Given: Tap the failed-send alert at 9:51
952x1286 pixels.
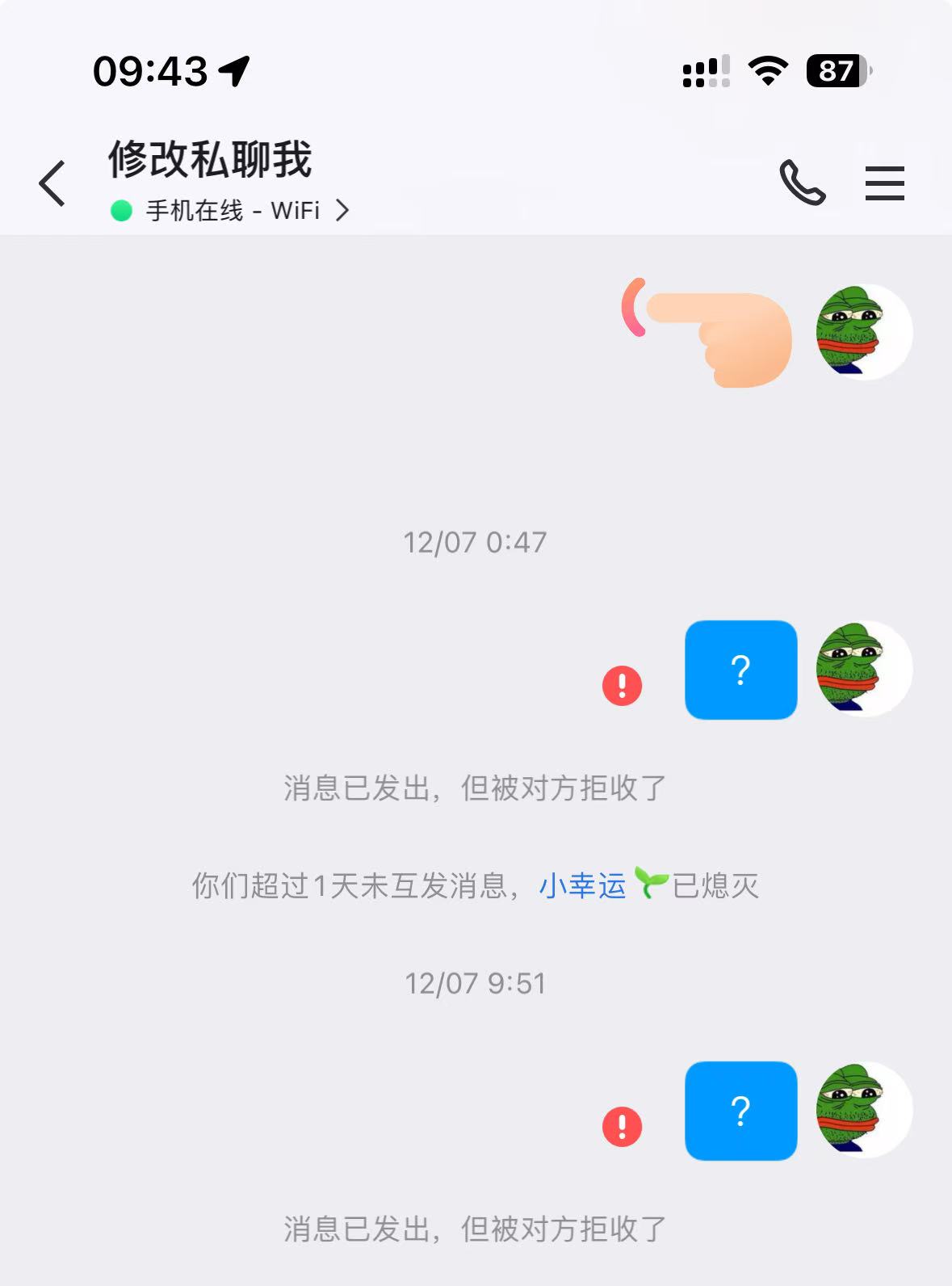Looking at the screenshot, I should (x=622, y=1127).
